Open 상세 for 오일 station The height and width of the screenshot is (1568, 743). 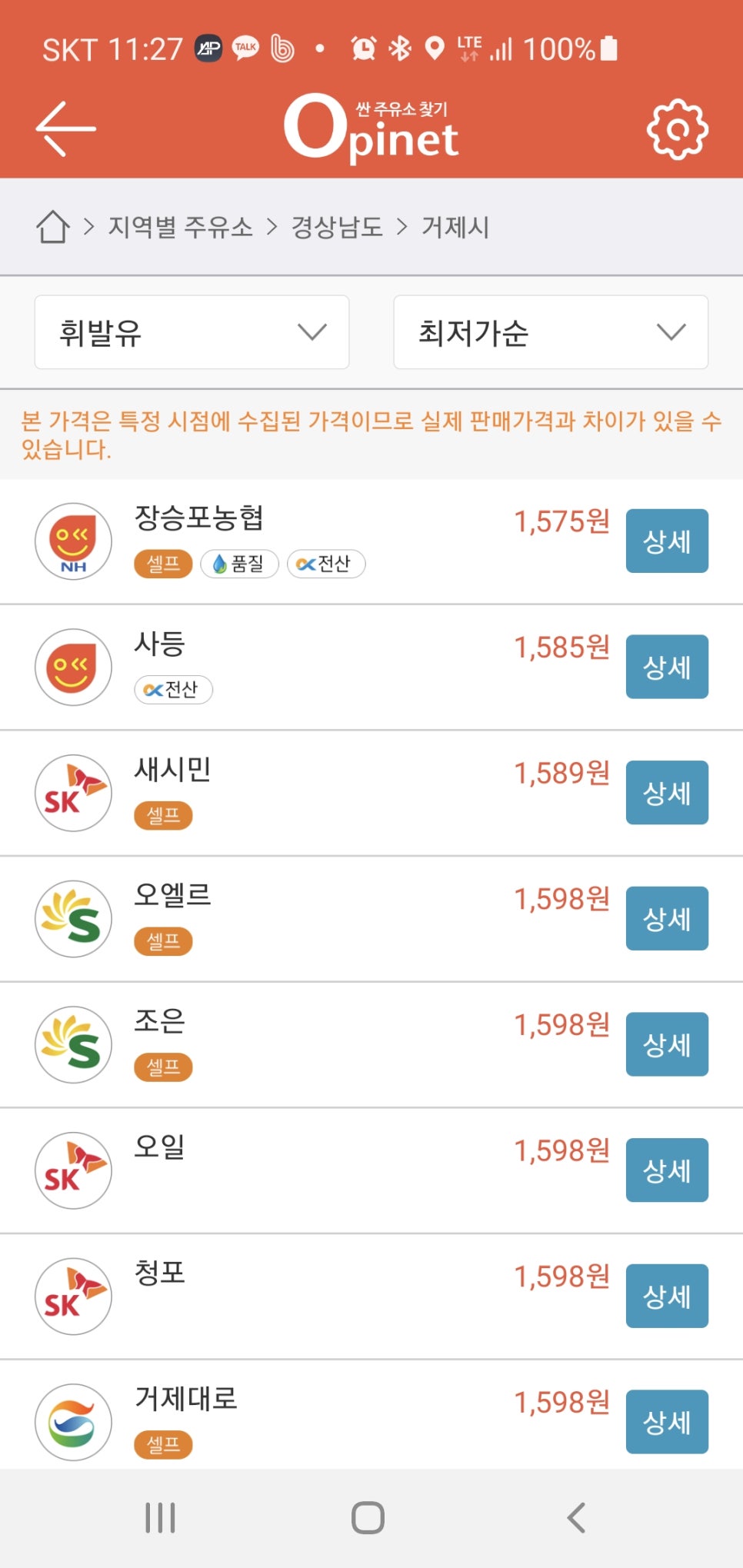pyautogui.click(x=666, y=1170)
